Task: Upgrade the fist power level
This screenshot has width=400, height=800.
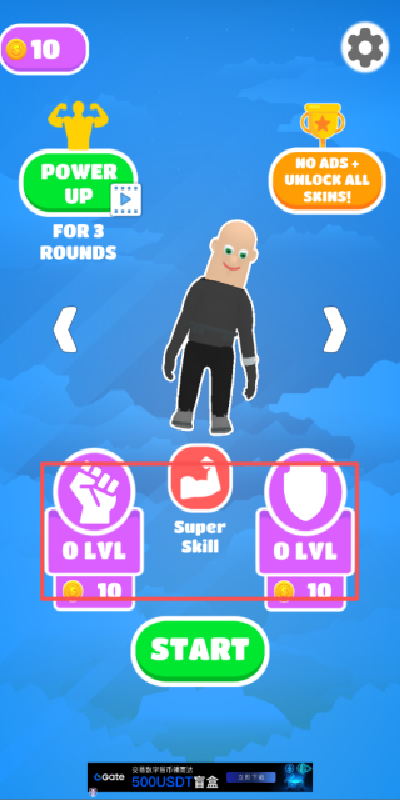Action: (x=94, y=531)
